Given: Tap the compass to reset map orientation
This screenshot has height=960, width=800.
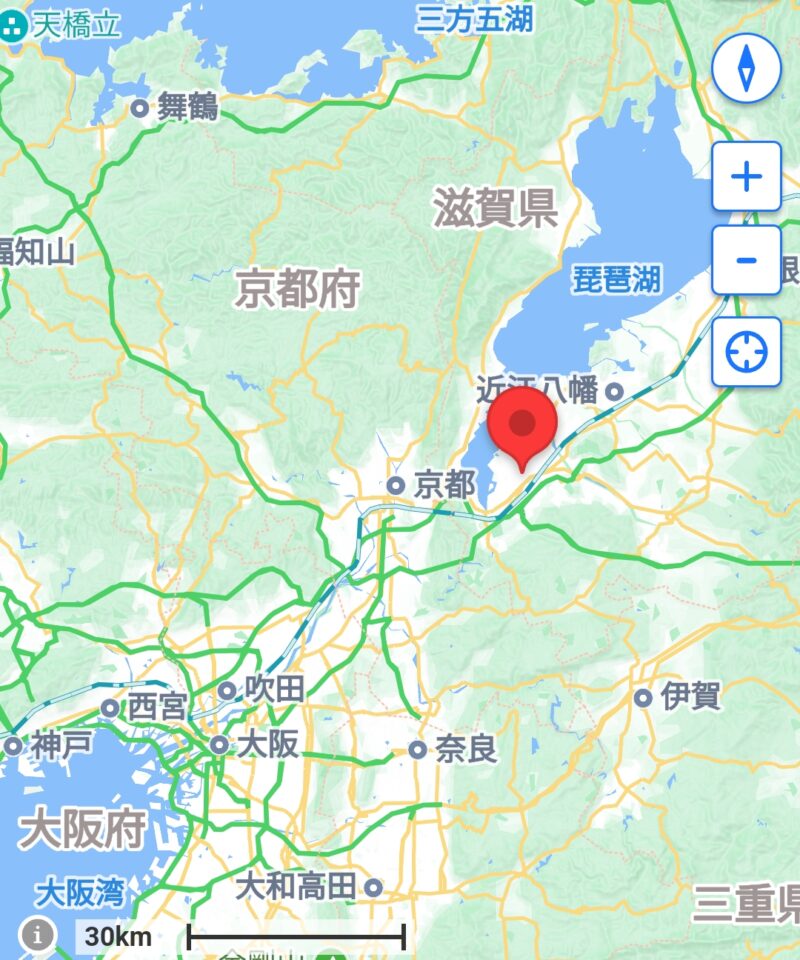Looking at the screenshot, I should [746, 67].
